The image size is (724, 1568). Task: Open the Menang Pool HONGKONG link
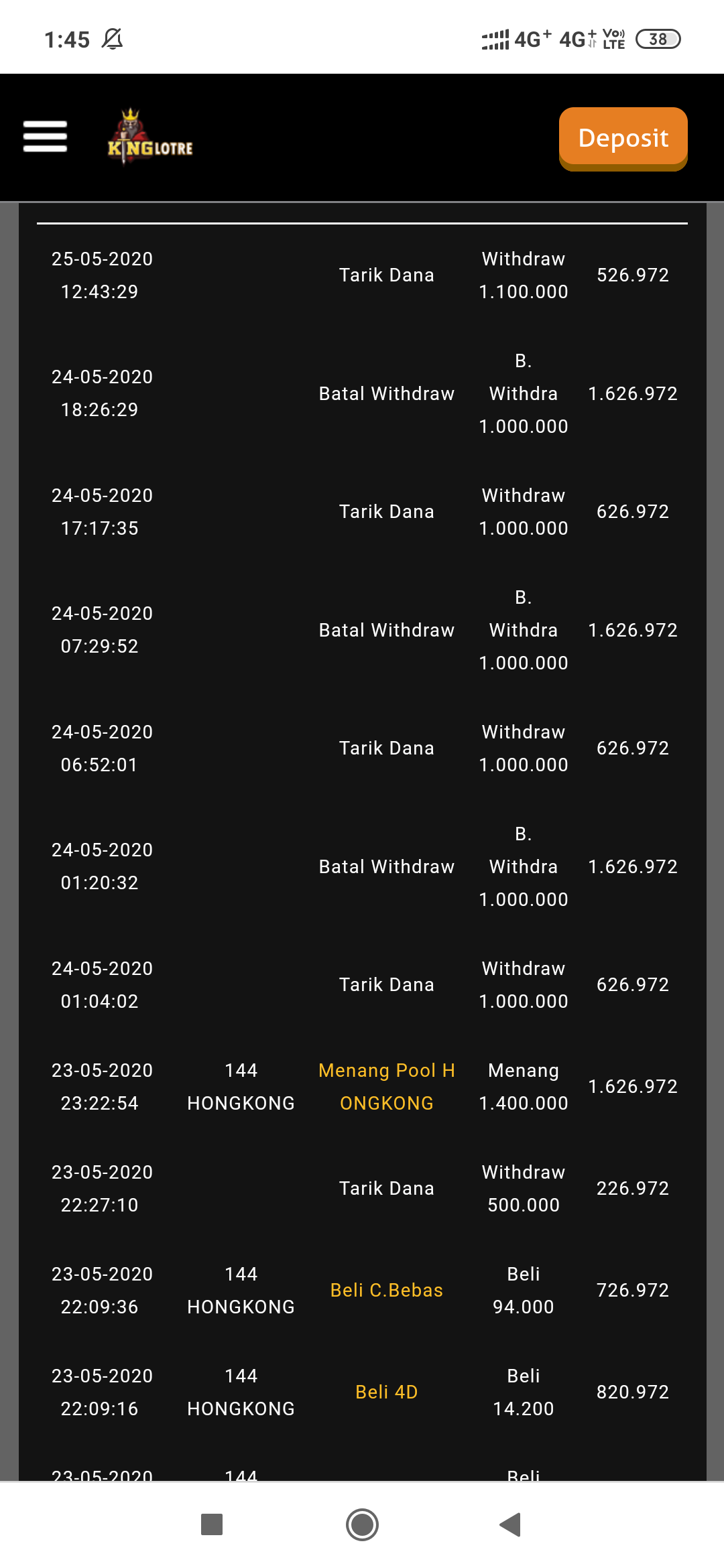(386, 1086)
